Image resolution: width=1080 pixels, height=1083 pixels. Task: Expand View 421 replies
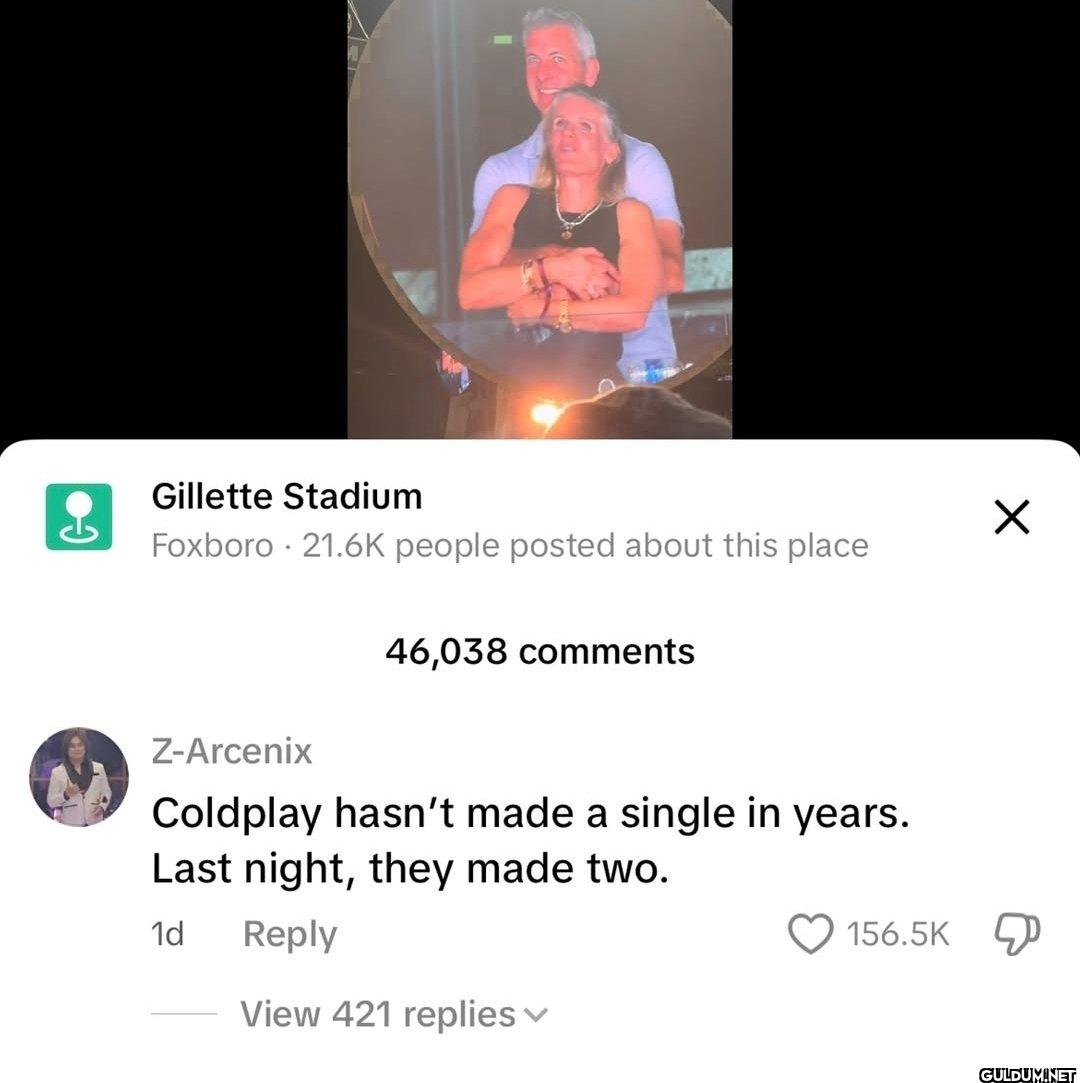[x=394, y=1014]
